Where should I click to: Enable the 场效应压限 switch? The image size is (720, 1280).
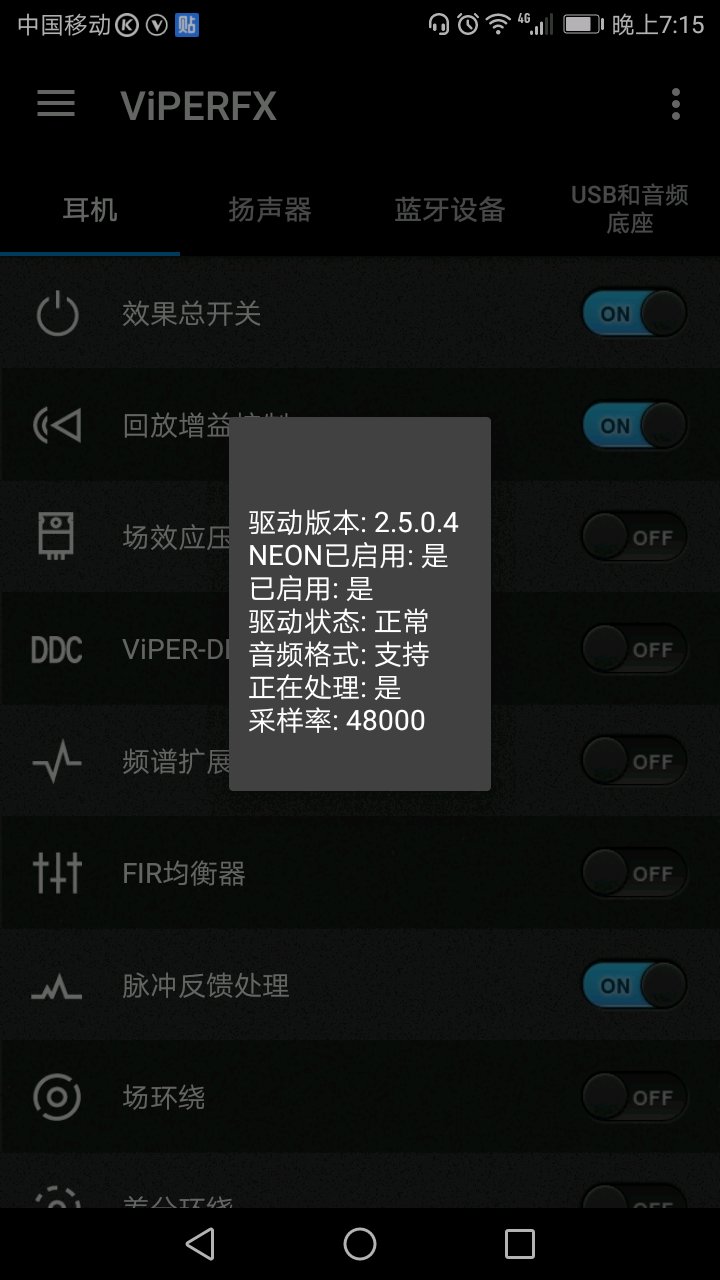tap(634, 538)
